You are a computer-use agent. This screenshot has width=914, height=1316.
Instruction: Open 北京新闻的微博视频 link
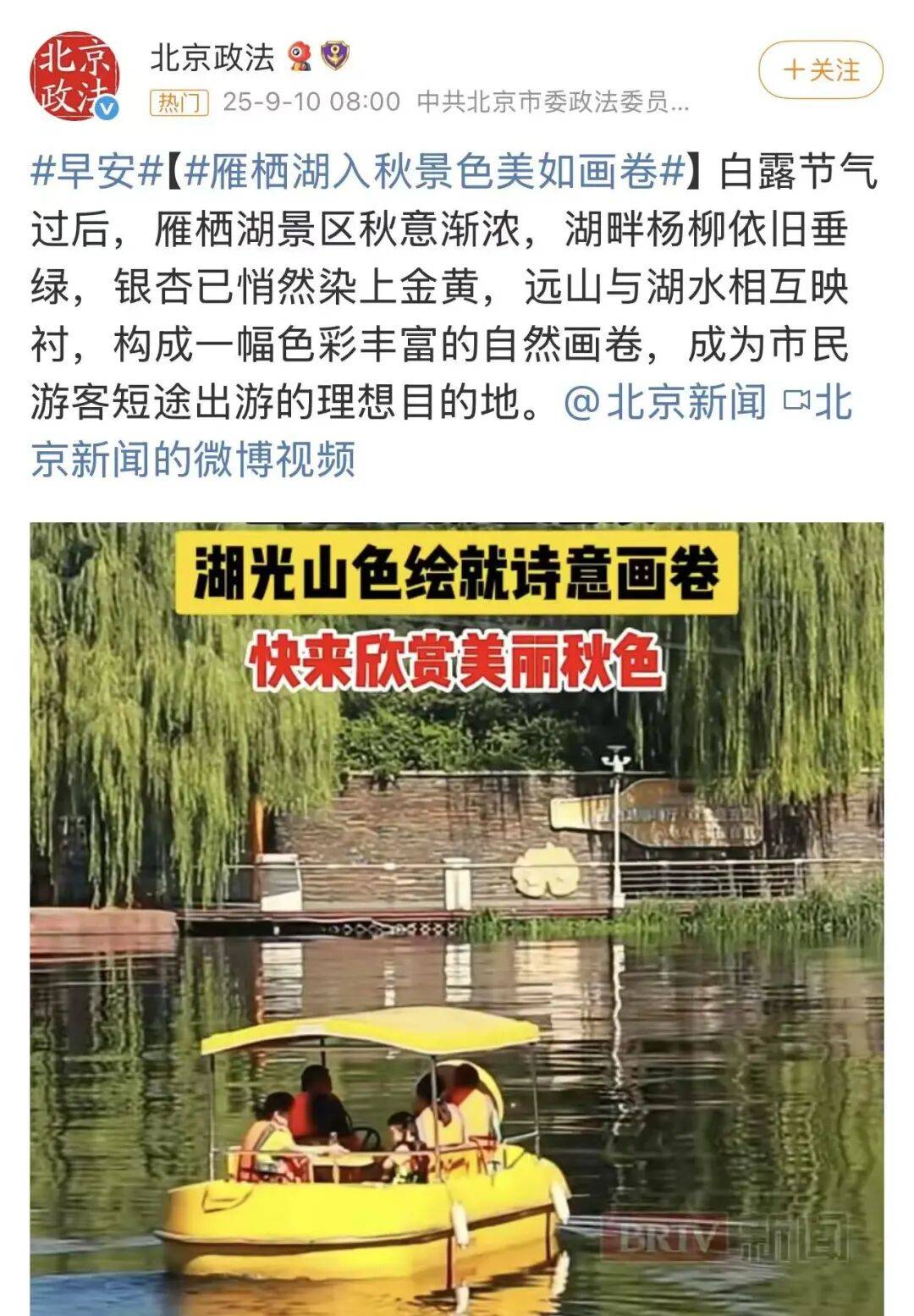193,460
